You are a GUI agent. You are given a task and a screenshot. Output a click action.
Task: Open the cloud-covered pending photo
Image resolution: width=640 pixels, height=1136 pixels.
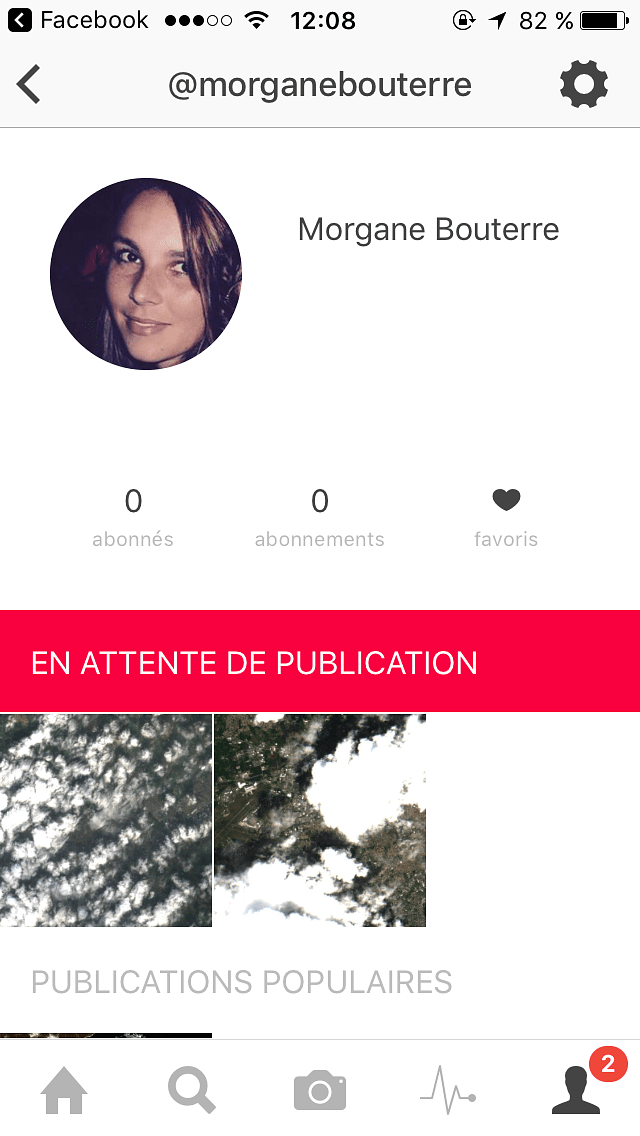click(x=106, y=820)
